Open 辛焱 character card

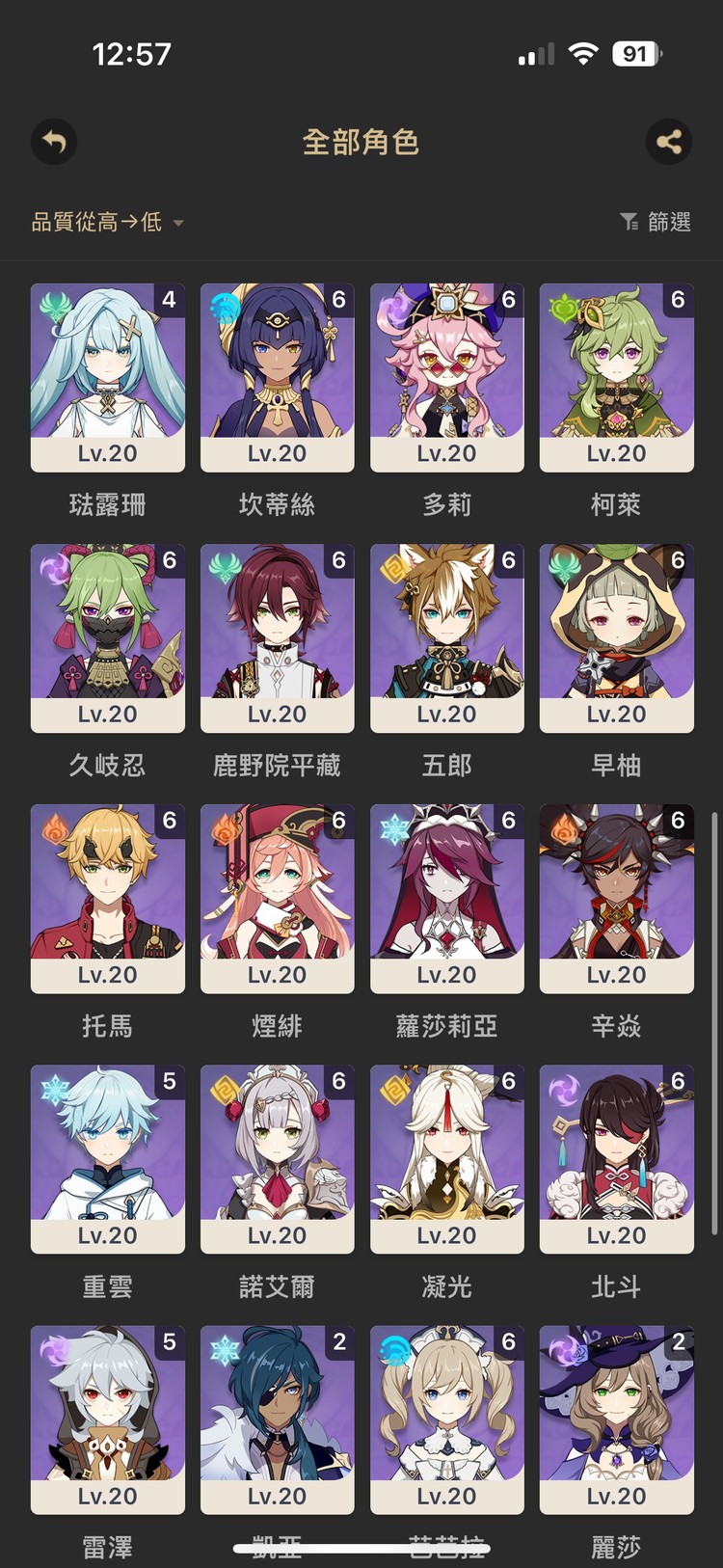(617, 898)
